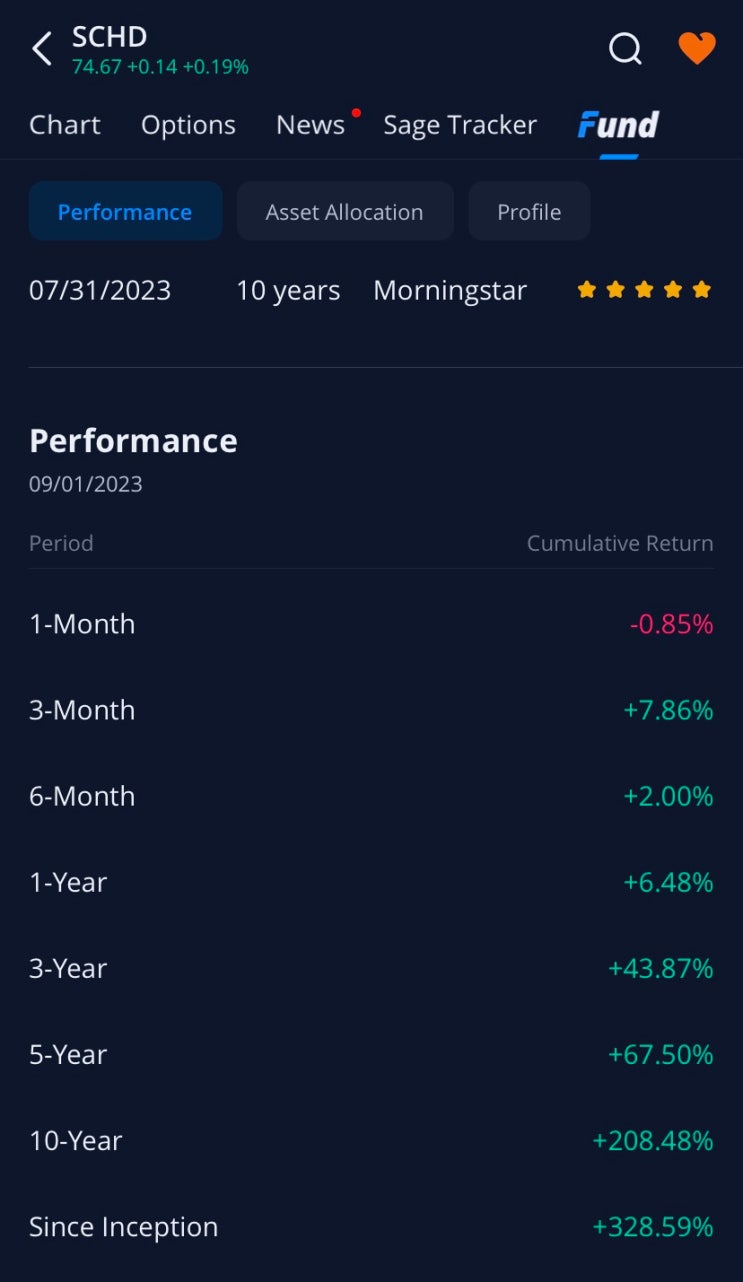Change the 10 years period selector
This screenshot has height=1282, width=743.
(x=287, y=290)
